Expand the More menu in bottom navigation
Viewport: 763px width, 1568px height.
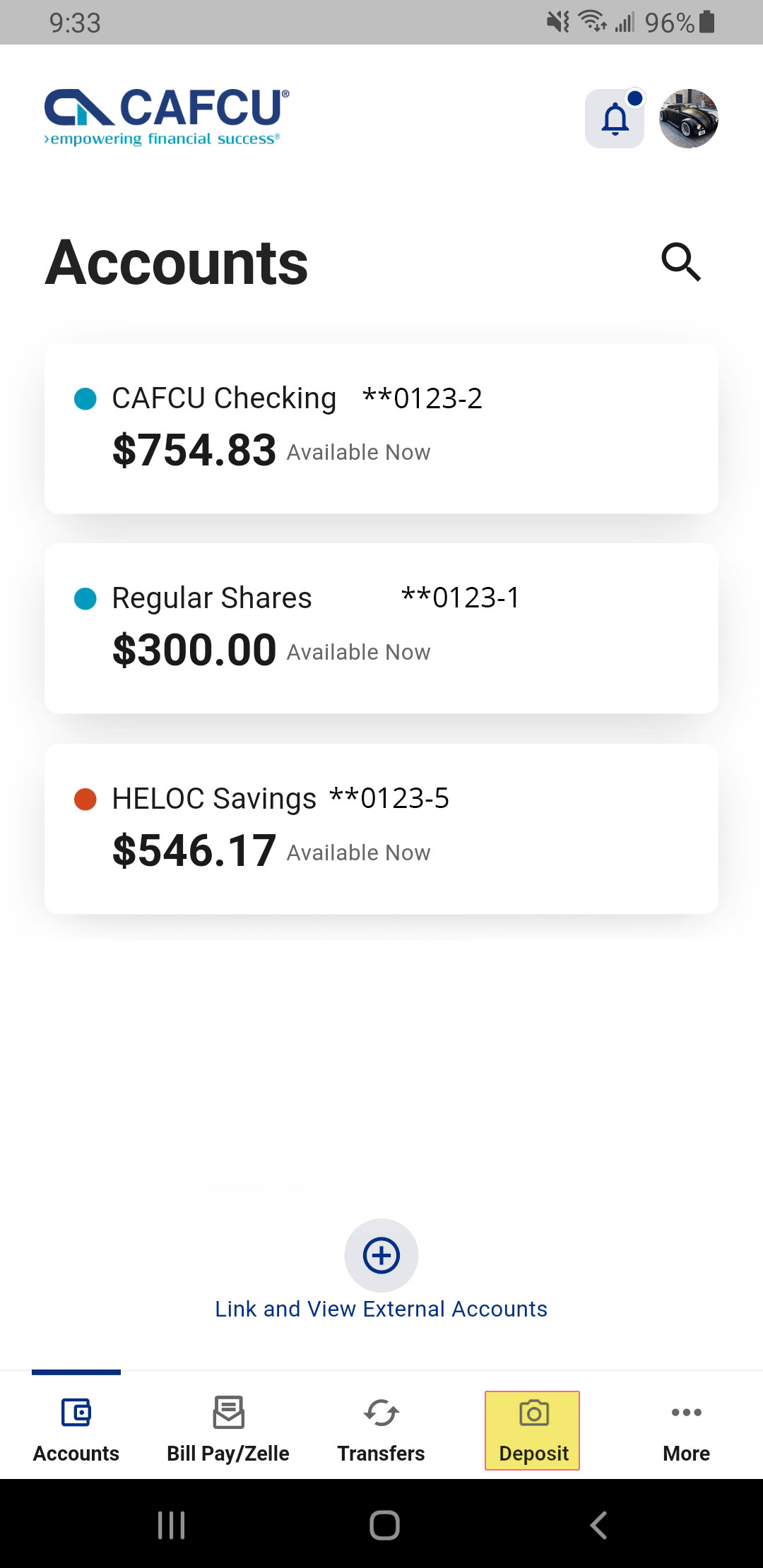click(686, 1427)
